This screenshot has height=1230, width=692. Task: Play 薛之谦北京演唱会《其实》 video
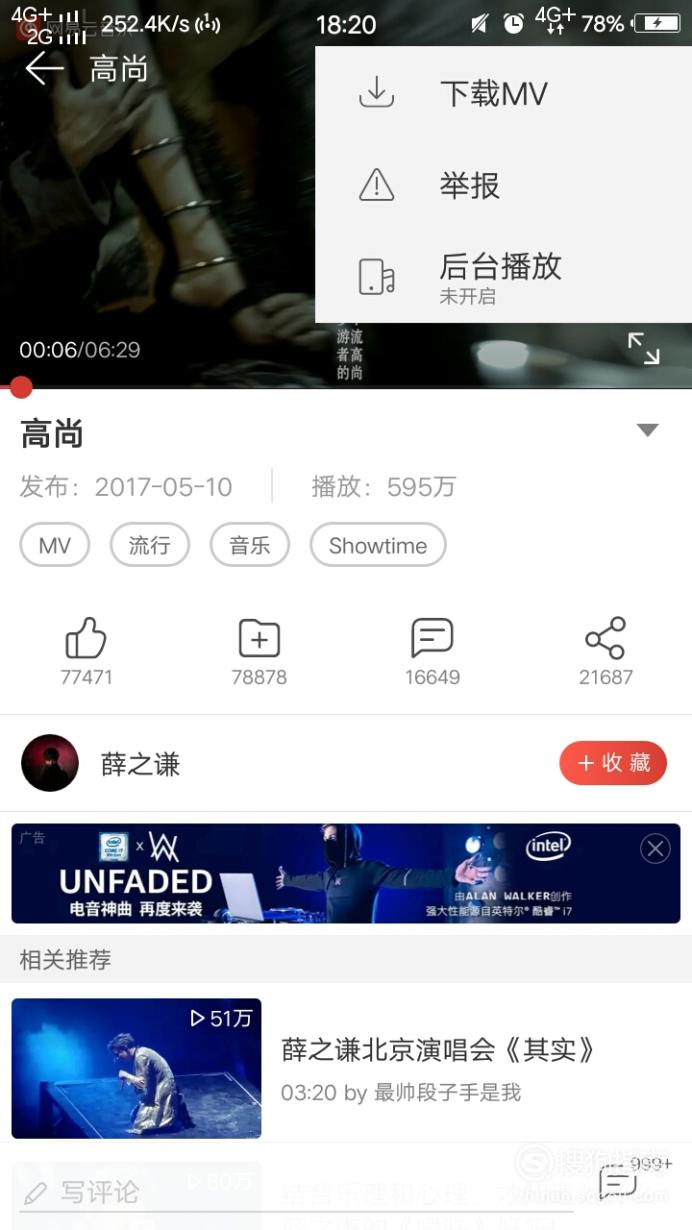[x=346, y=1069]
